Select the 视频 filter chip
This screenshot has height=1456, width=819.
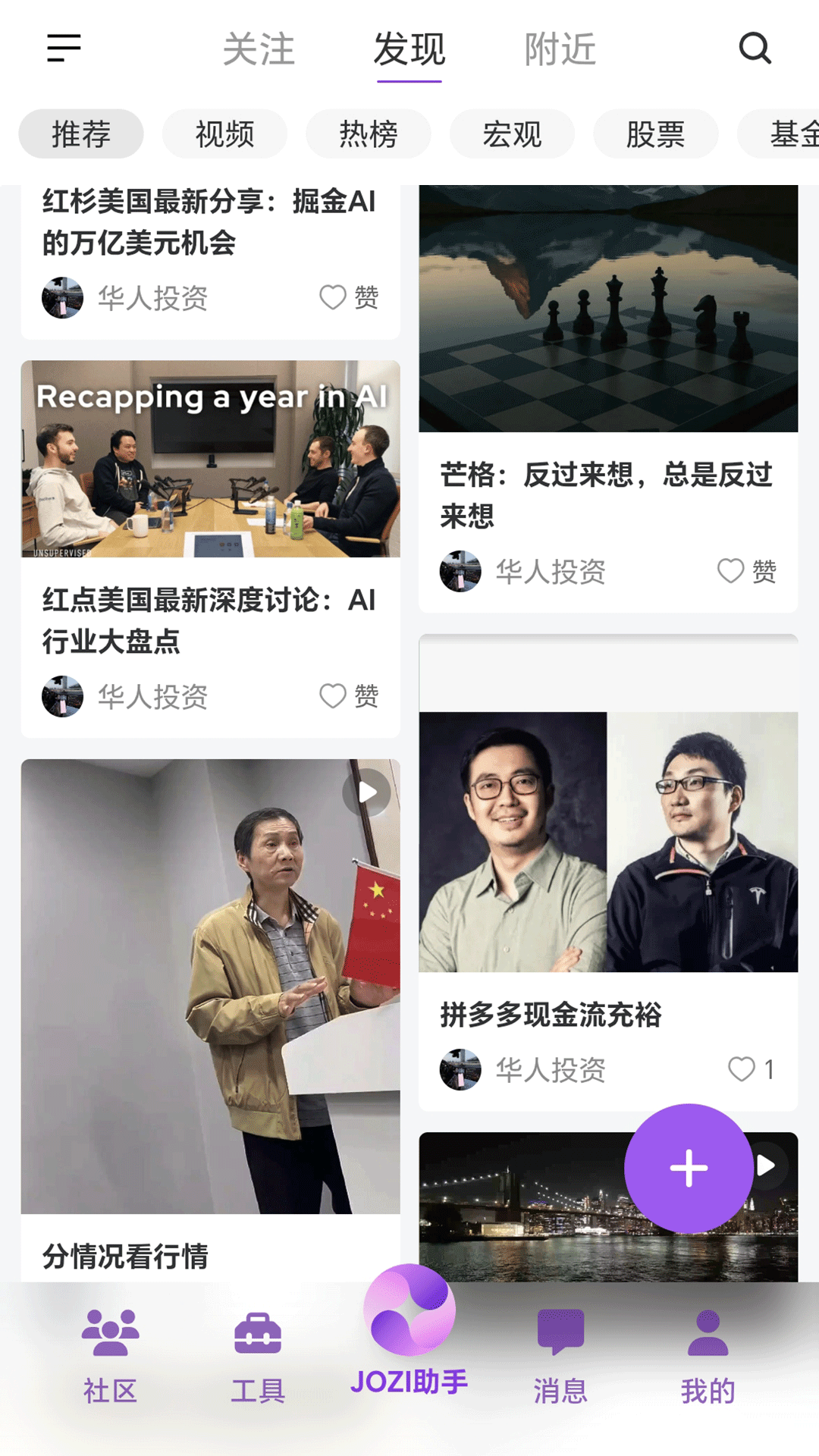(224, 133)
